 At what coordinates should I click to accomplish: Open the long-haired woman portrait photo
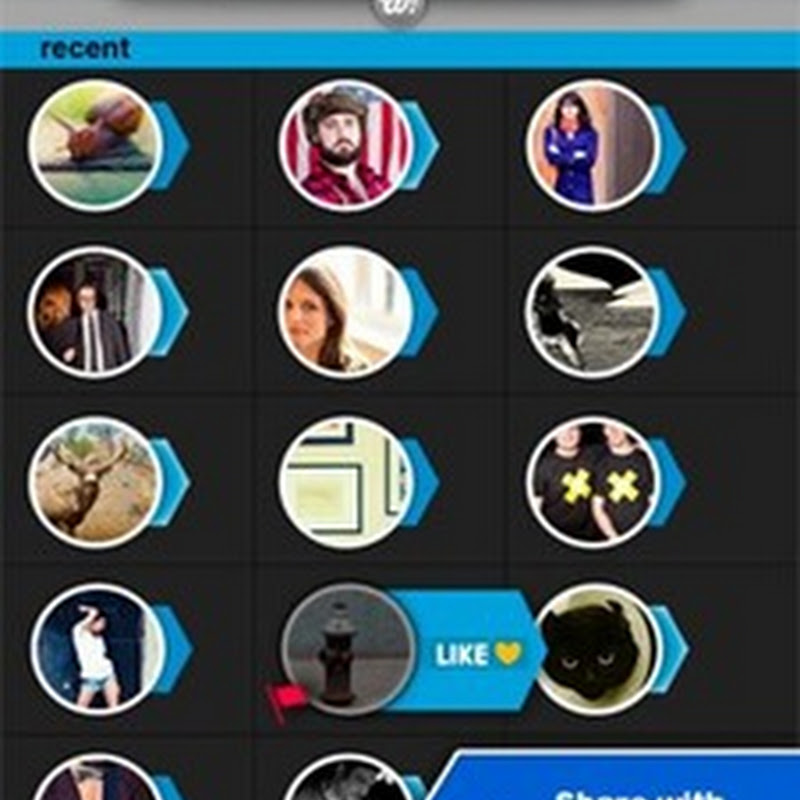click(x=346, y=313)
